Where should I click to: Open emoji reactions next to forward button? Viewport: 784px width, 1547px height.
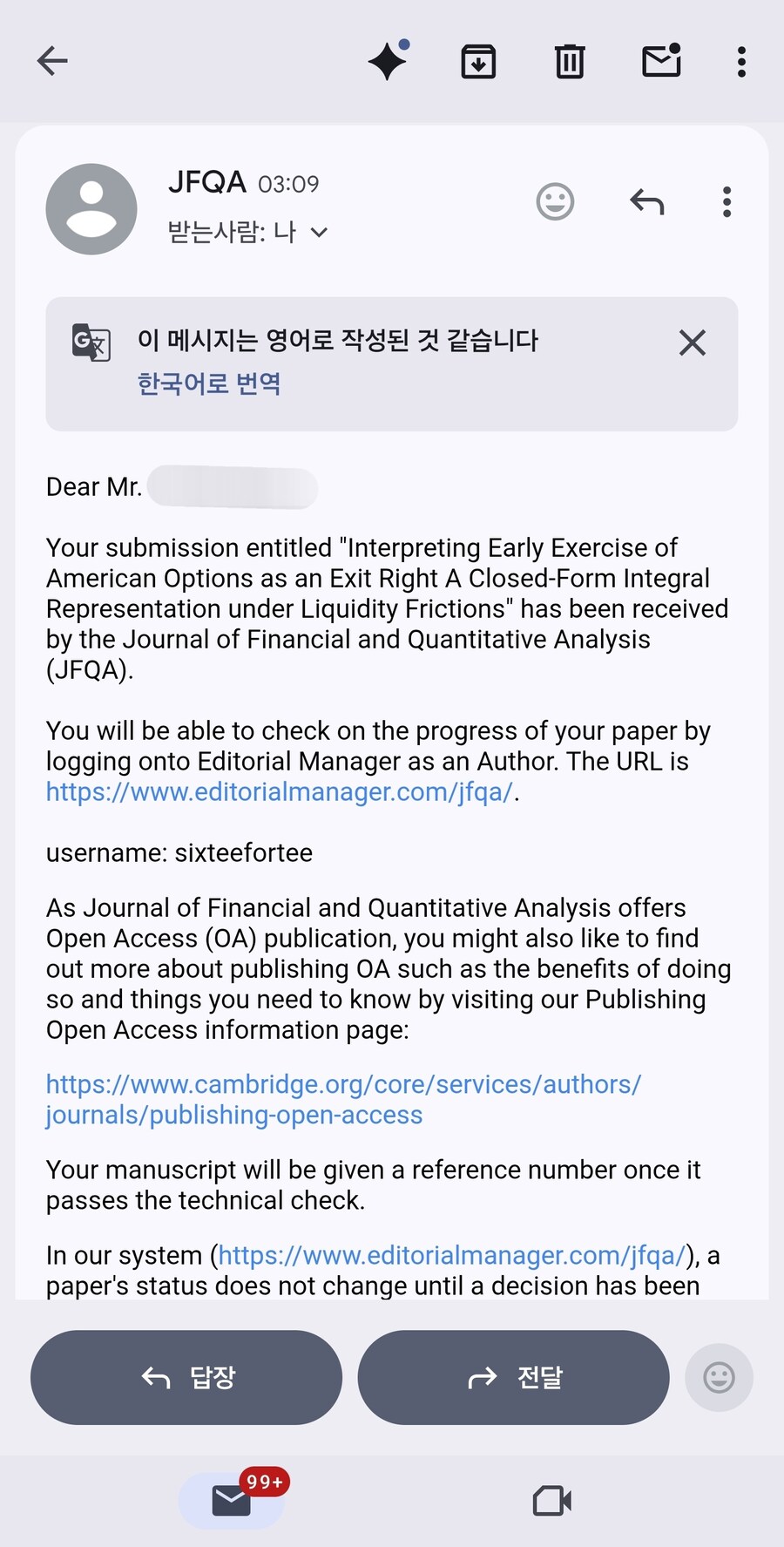pos(719,1377)
